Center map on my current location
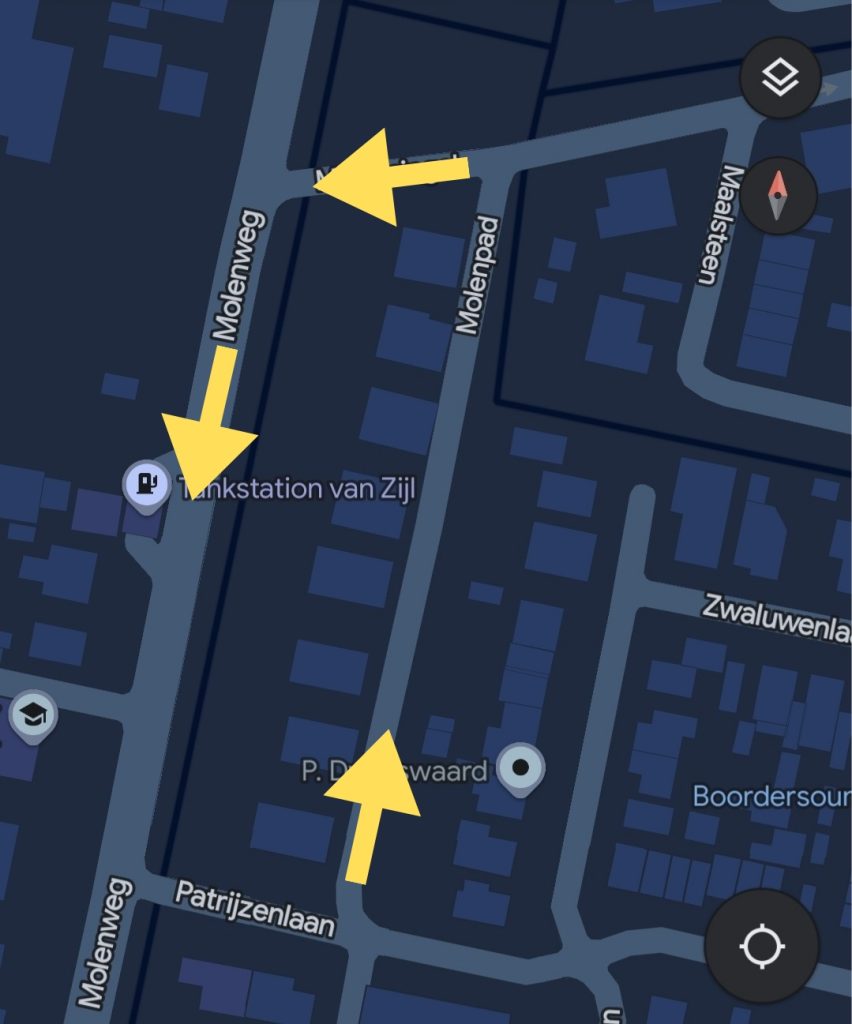 click(761, 945)
